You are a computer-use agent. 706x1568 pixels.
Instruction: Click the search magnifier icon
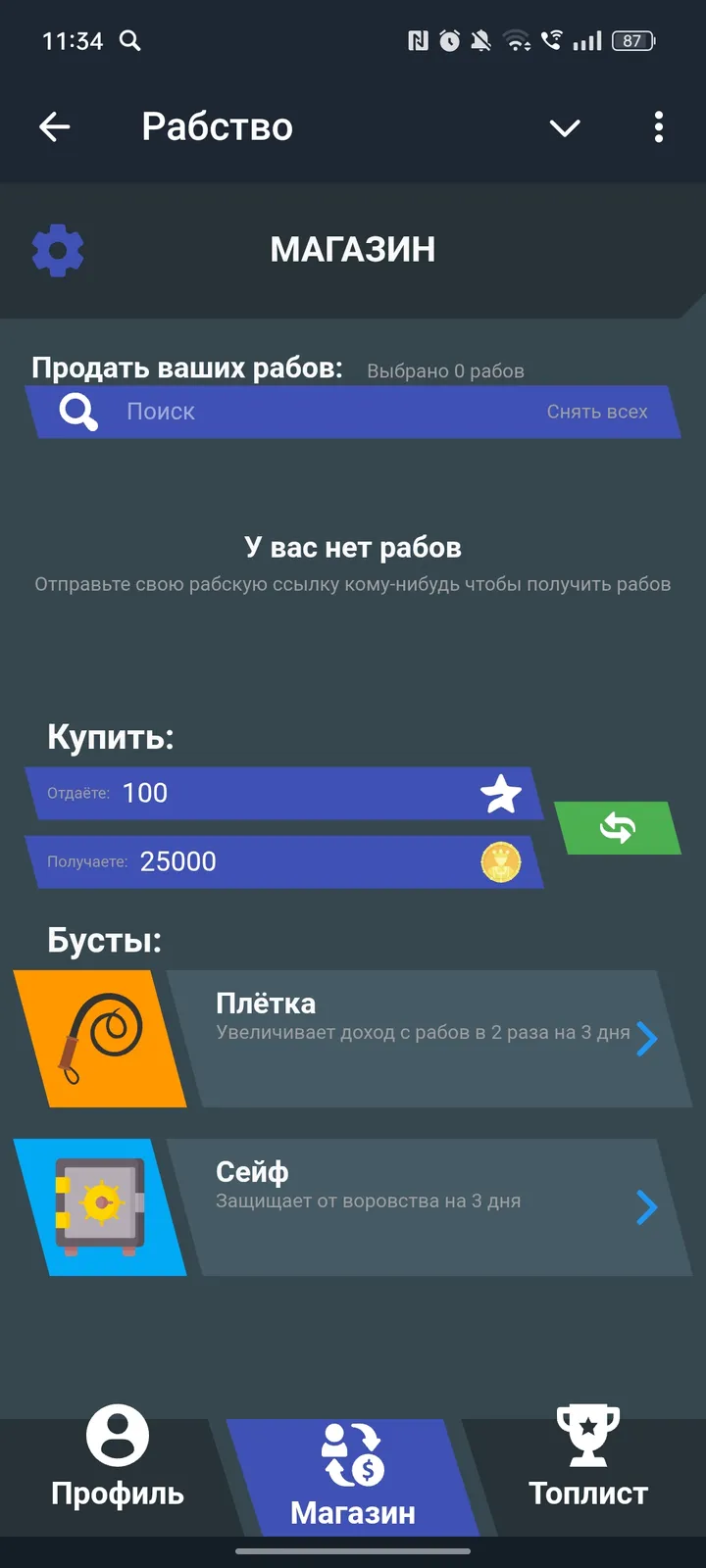click(78, 412)
